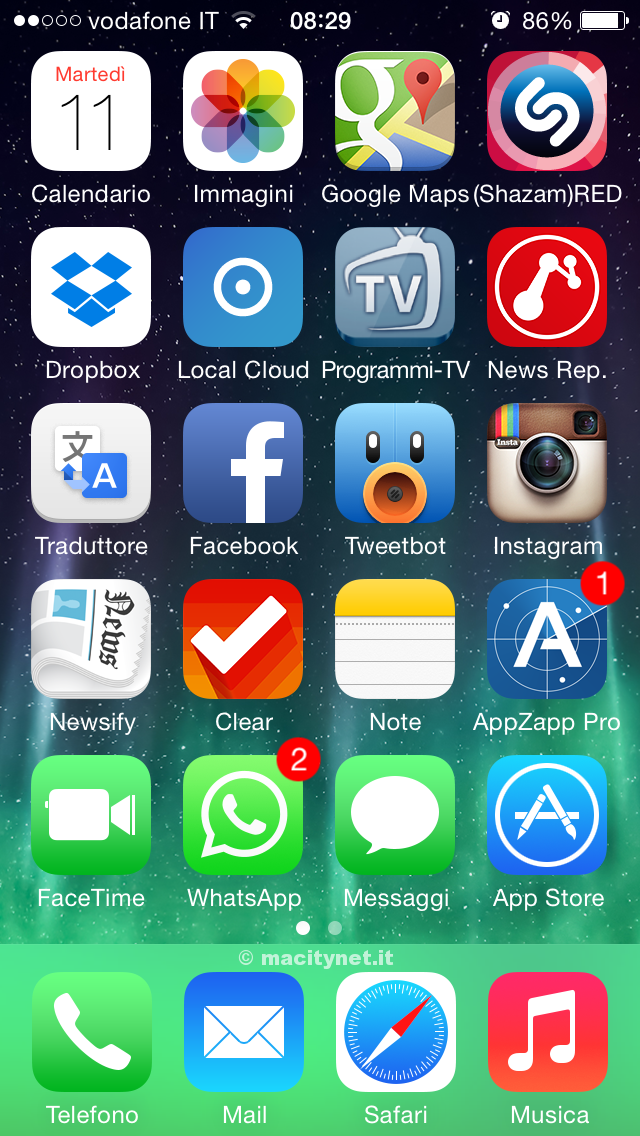640x1136 pixels.
Task: Launch Programmi-TV
Action: tap(395, 287)
